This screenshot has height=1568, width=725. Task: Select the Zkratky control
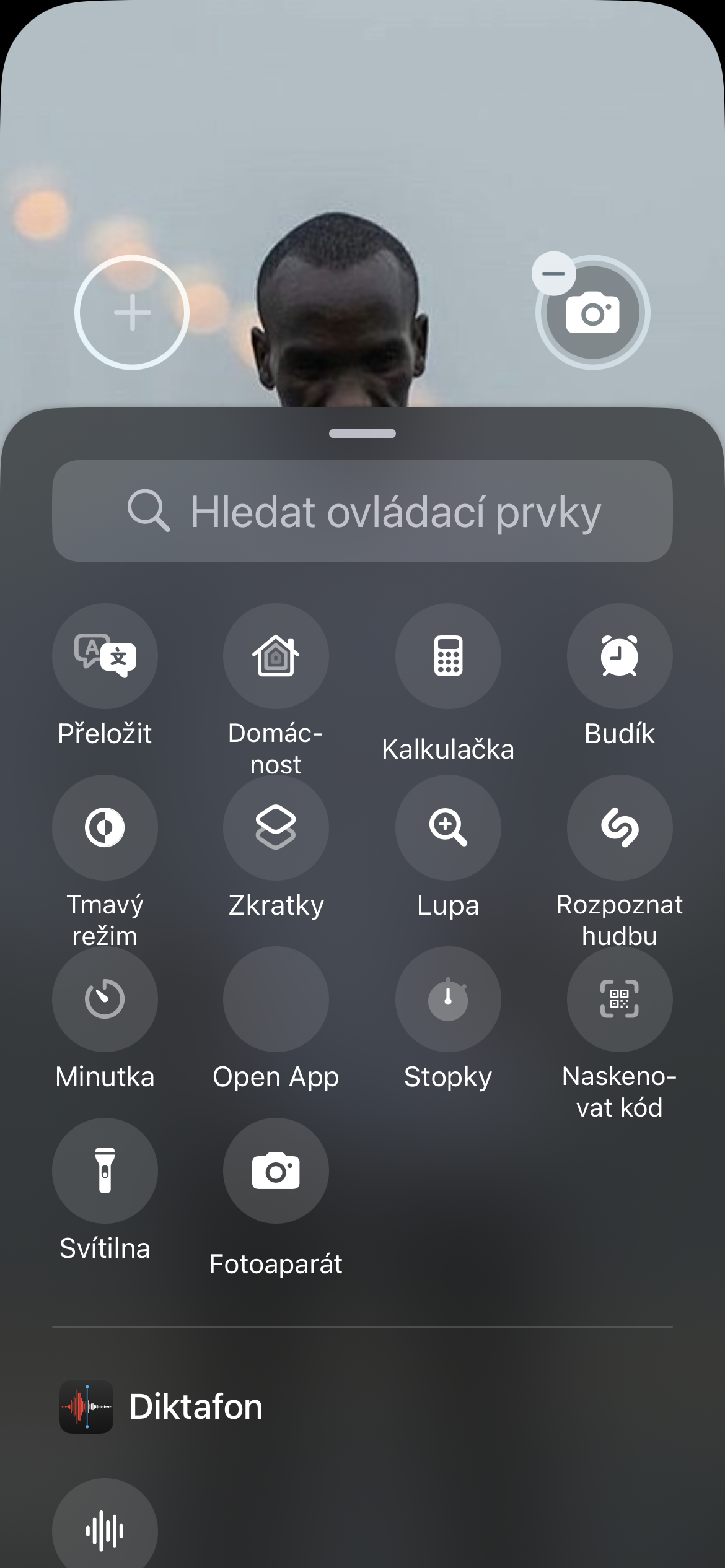click(x=276, y=827)
